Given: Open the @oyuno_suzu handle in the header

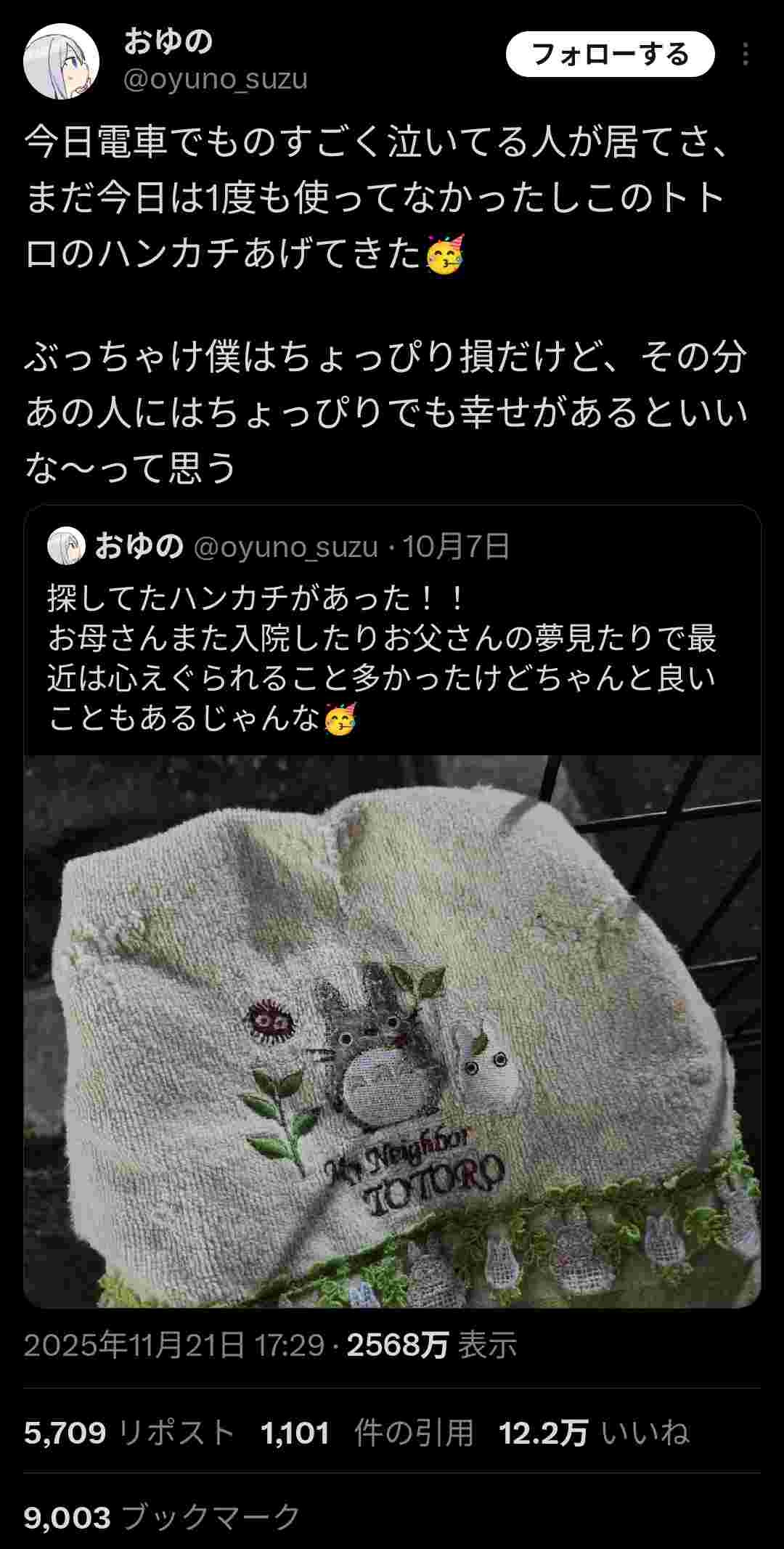Looking at the screenshot, I should [216, 79].
